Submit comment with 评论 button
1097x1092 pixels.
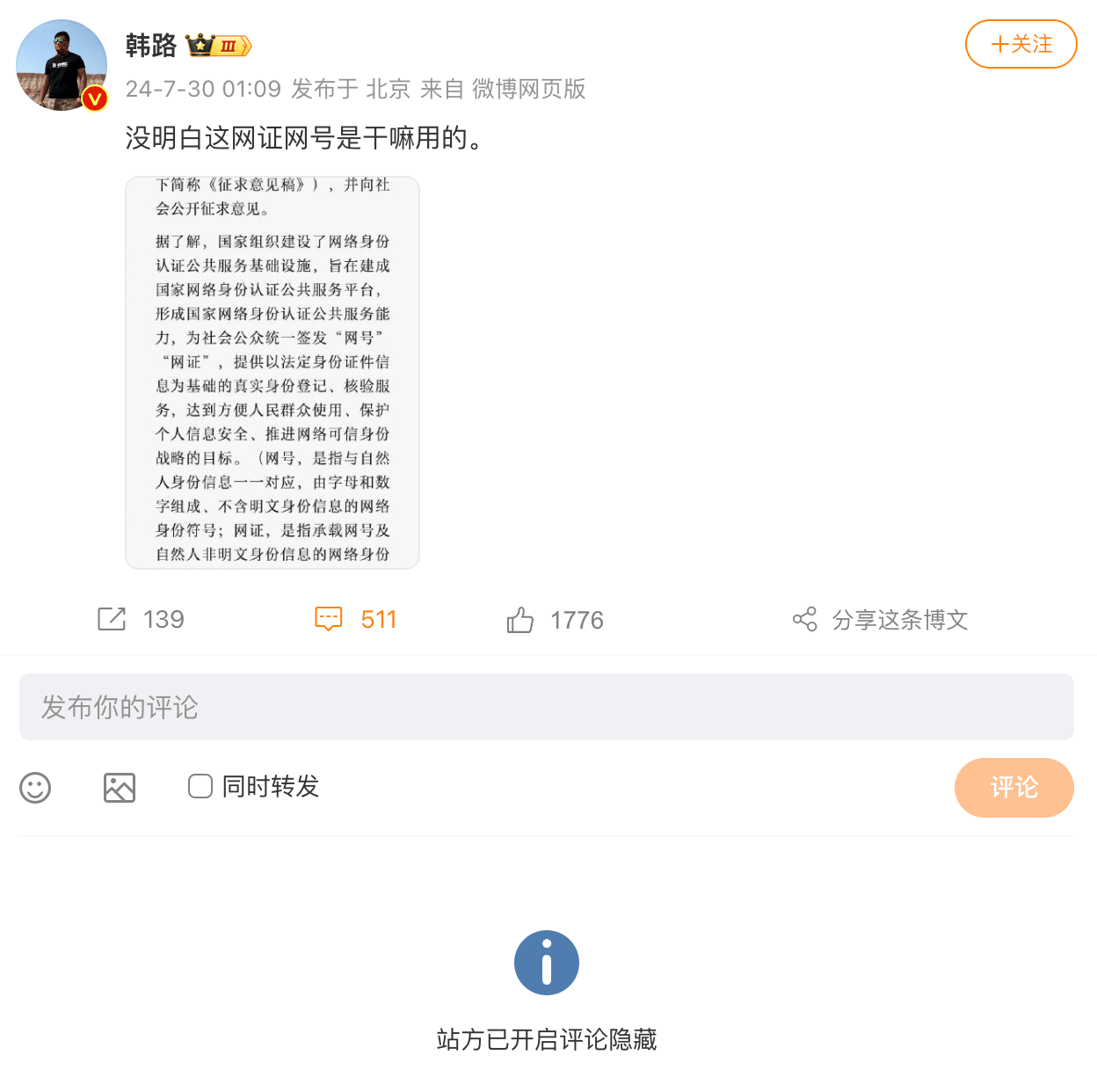[1013, 787]
